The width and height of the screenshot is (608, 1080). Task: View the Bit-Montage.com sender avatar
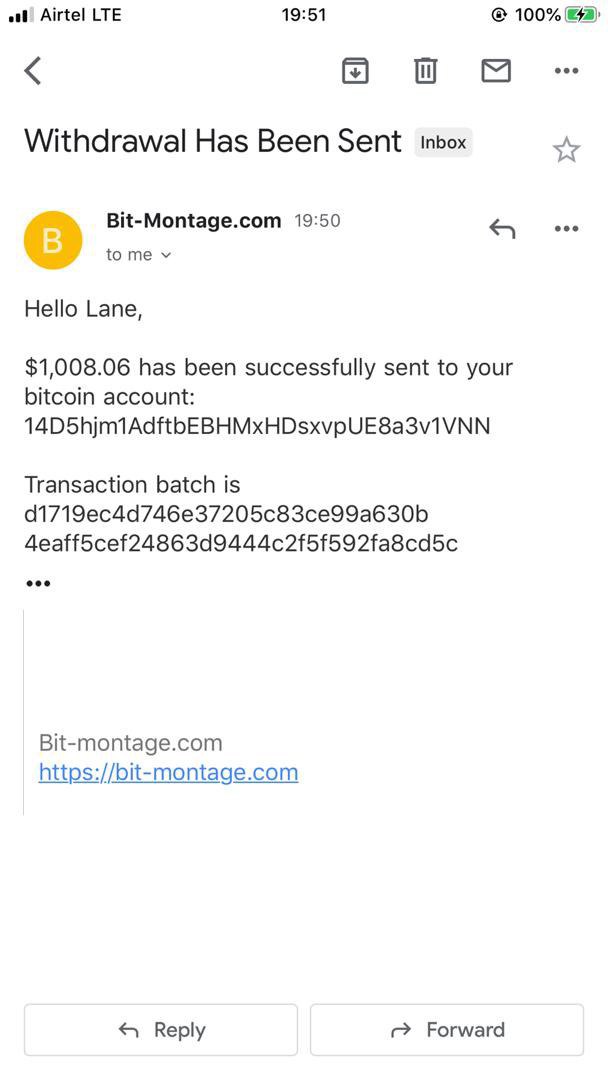[x=53, y=240]
